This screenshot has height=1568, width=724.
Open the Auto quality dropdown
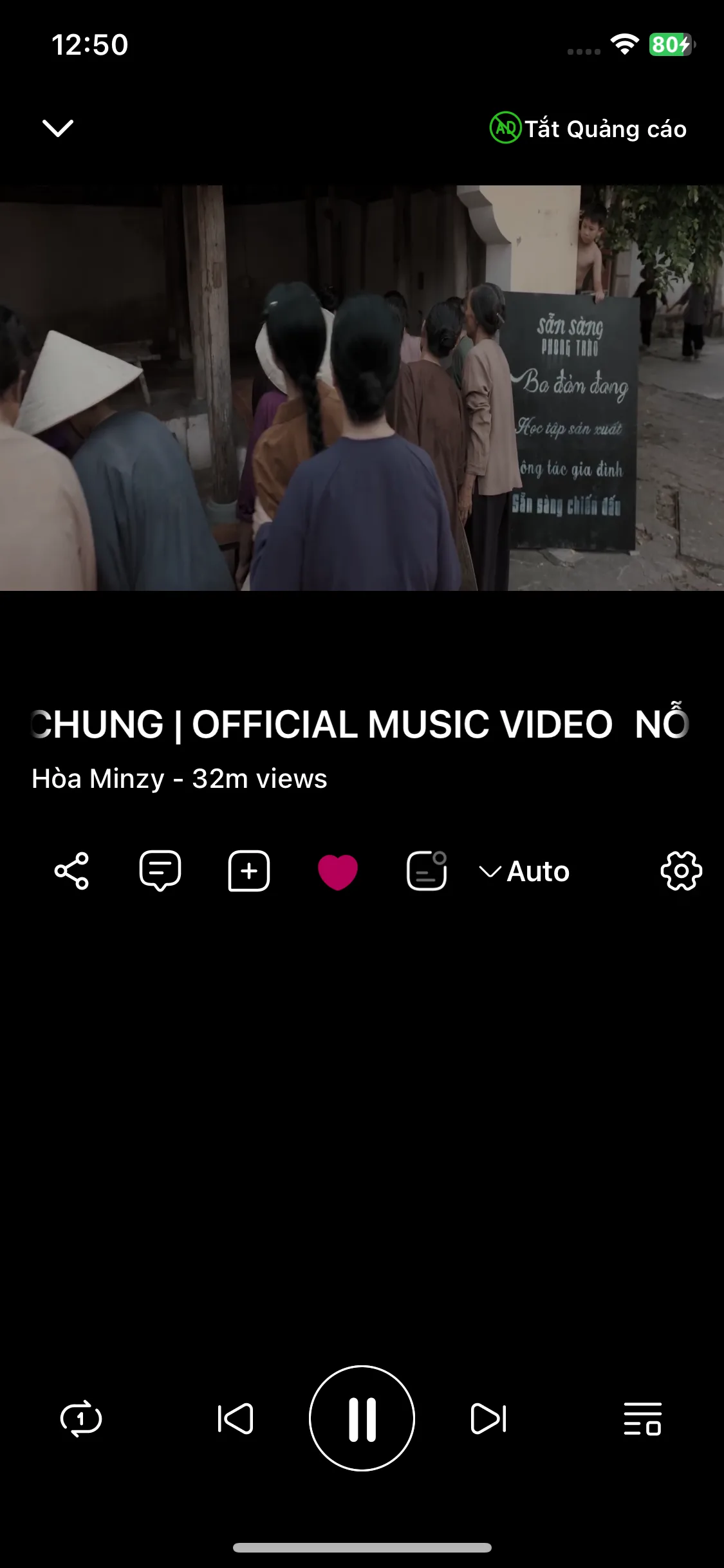pyautogui.click(x=524, y=872)
